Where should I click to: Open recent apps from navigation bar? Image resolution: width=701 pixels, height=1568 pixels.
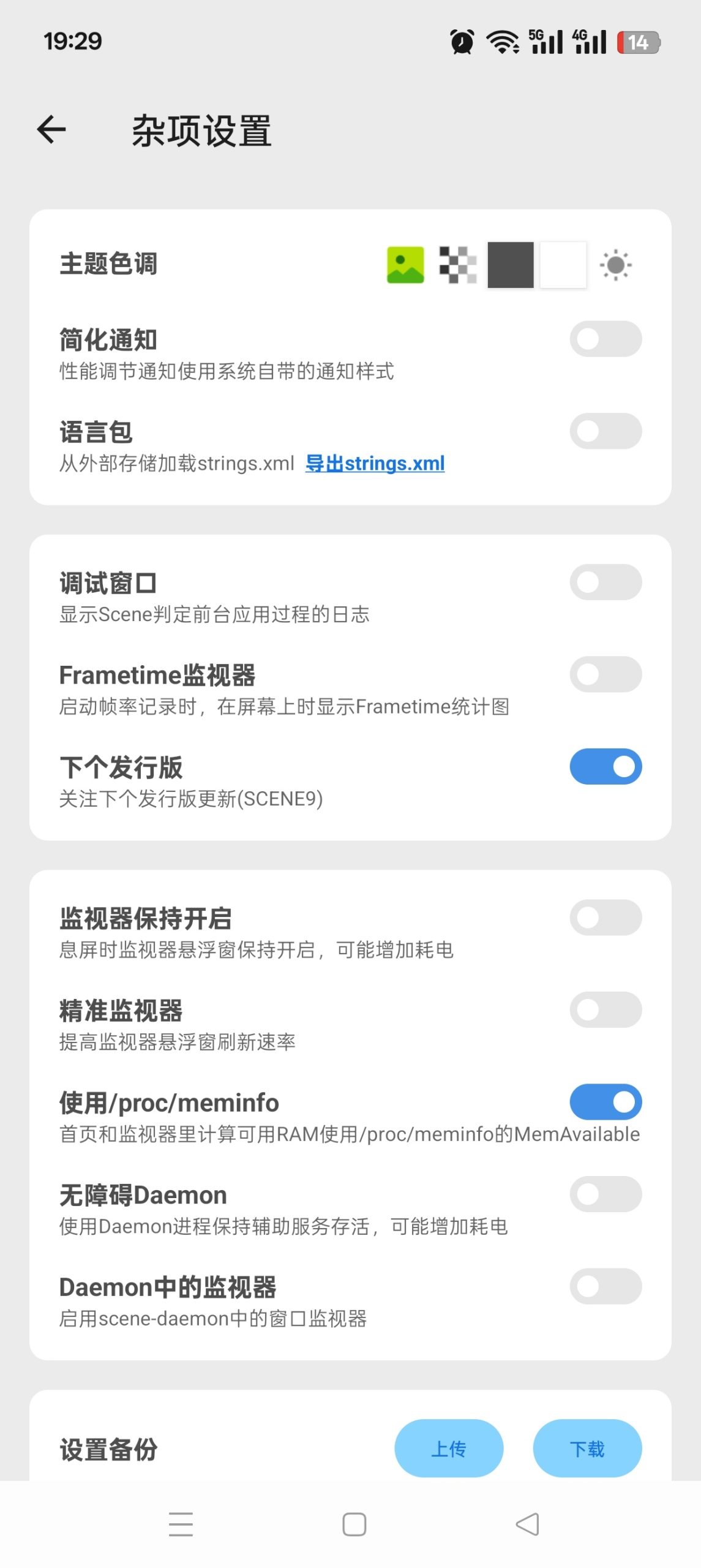(x=180, y=1523)
